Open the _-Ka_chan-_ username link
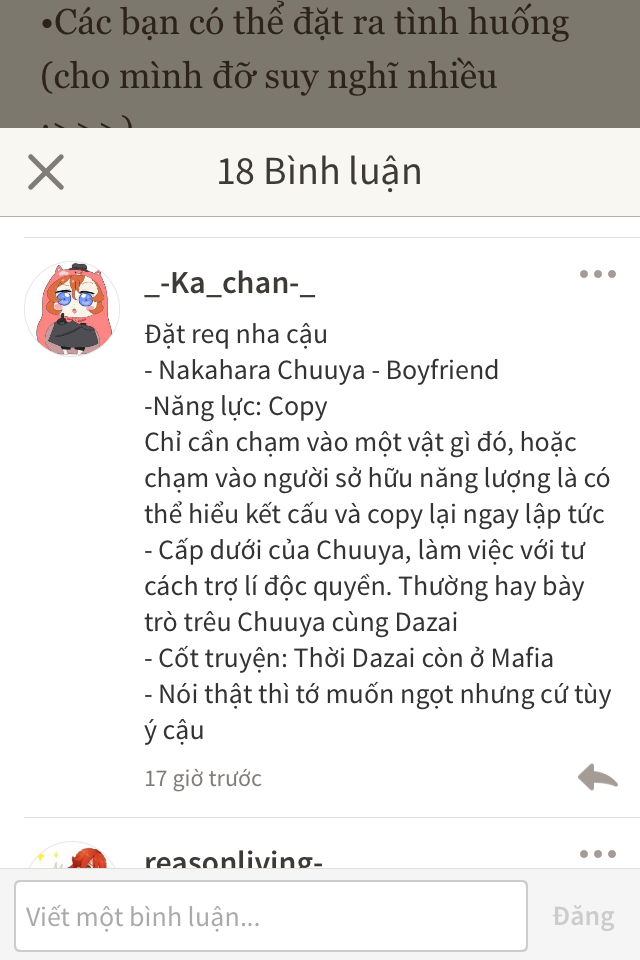 pos(230,284)
